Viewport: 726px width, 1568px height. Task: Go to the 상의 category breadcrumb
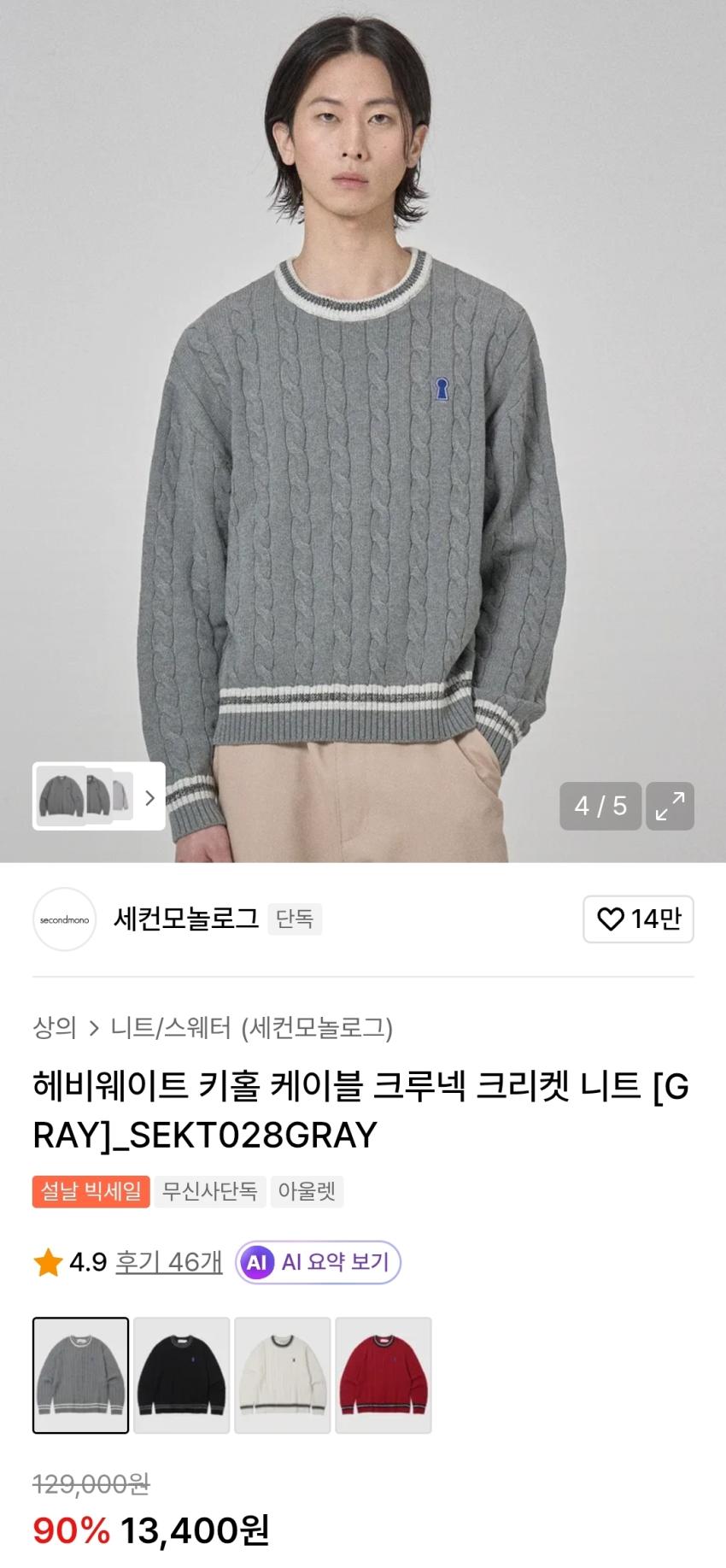pos(55,1027)
